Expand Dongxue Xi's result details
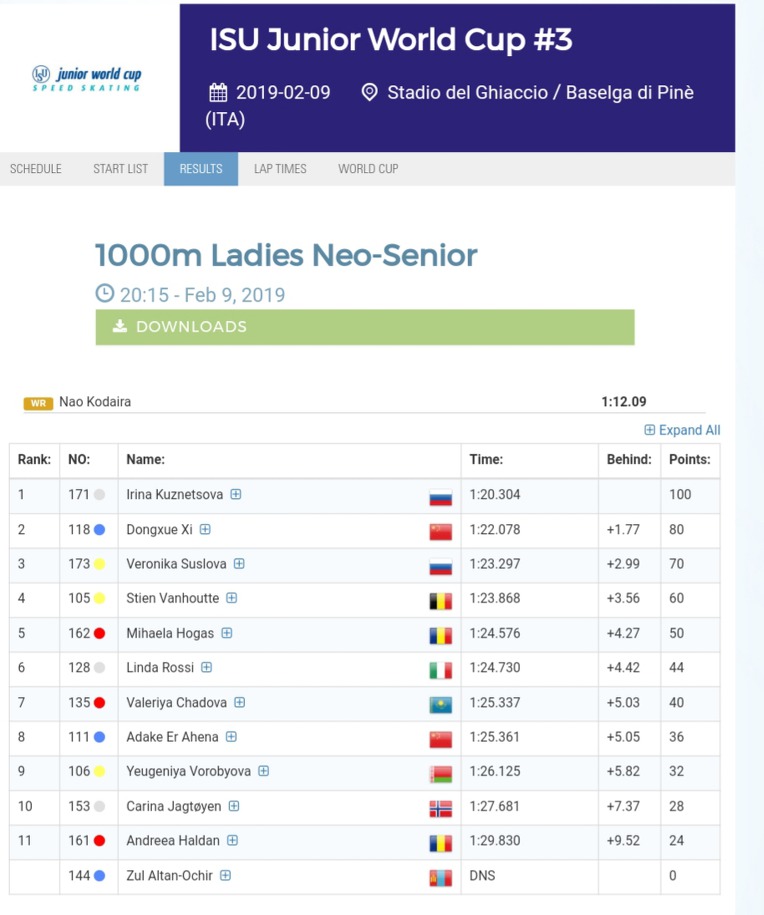 click(x=205, y=529)
